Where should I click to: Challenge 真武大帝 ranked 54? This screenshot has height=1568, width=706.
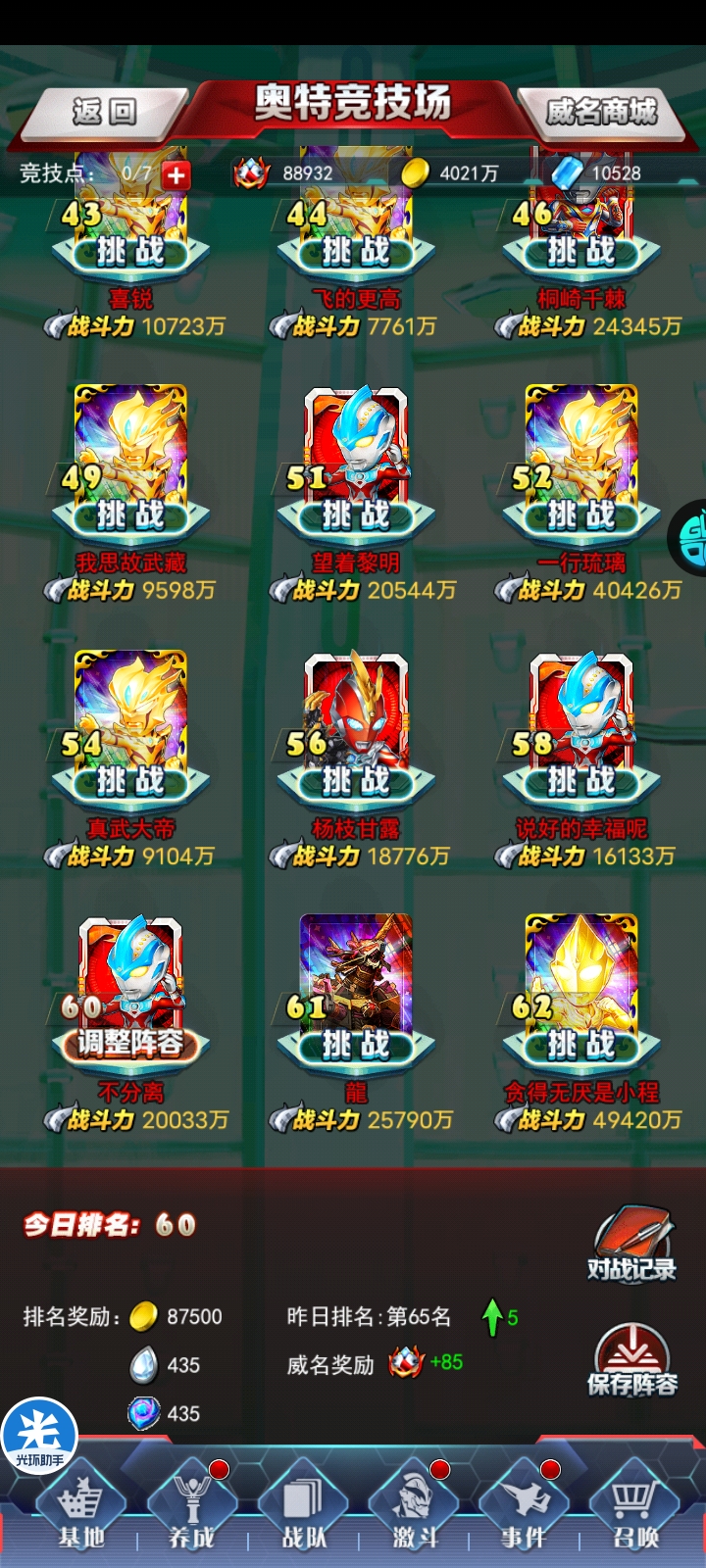[x=130, y=780]
